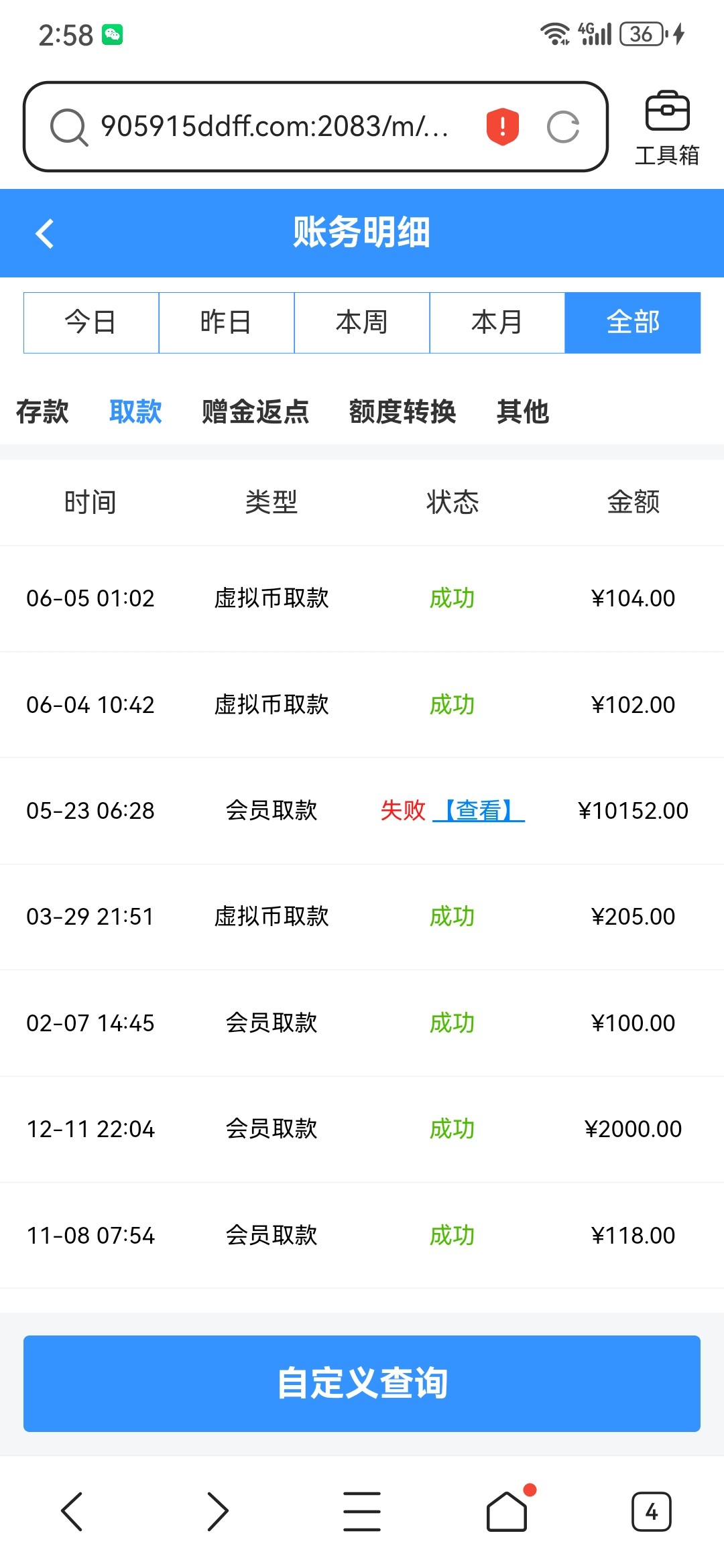
Task: Select the 本月 time range
Action: [x=497, y=322]
